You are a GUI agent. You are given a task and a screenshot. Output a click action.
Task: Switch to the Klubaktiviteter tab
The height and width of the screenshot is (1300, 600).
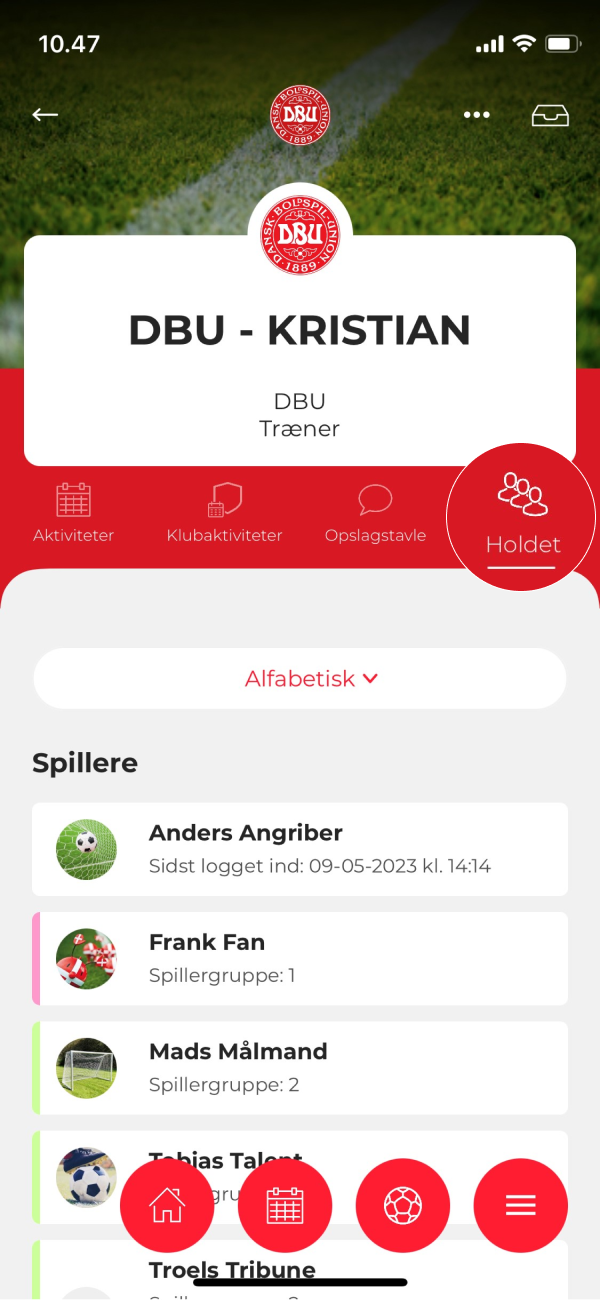[224, 513]
